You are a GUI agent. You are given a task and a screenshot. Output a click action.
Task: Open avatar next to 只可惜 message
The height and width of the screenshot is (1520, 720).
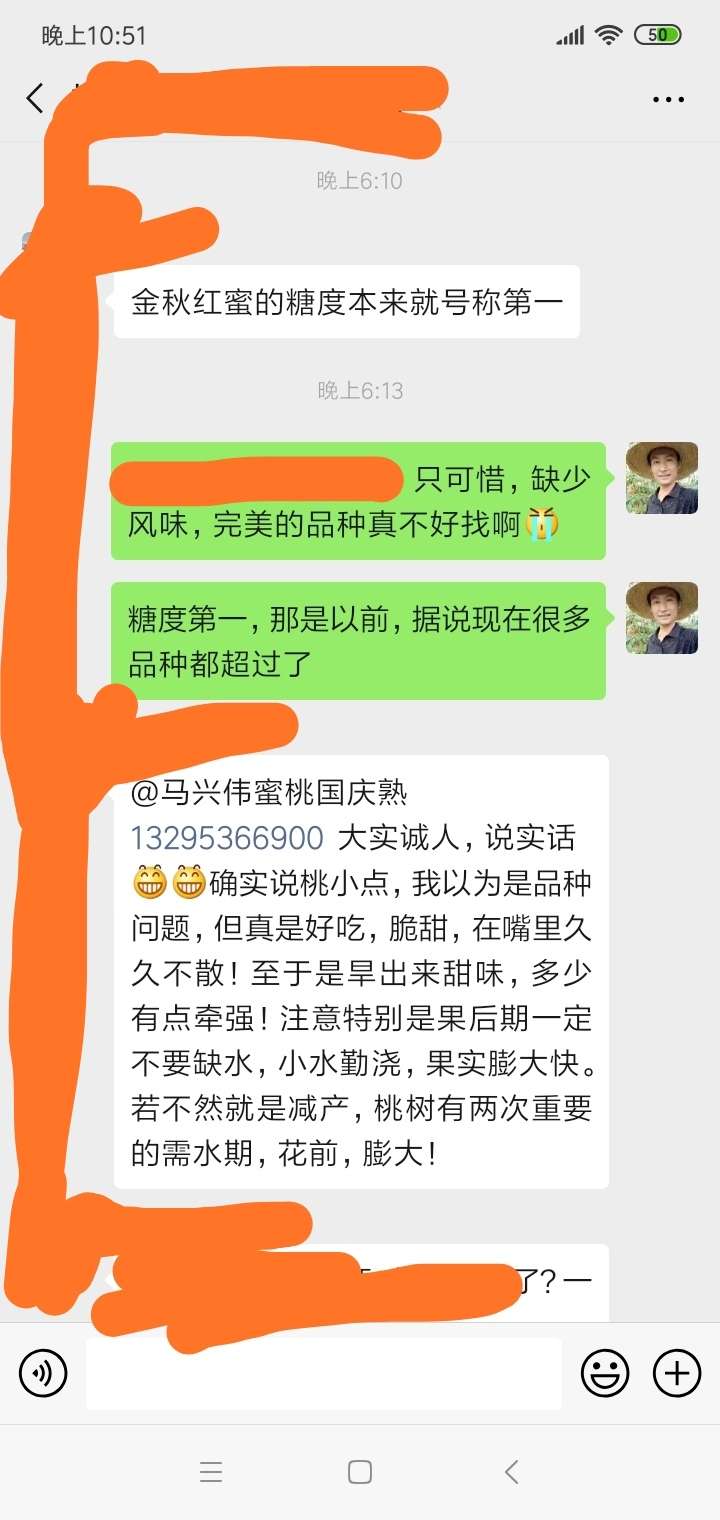coord(662,478)
